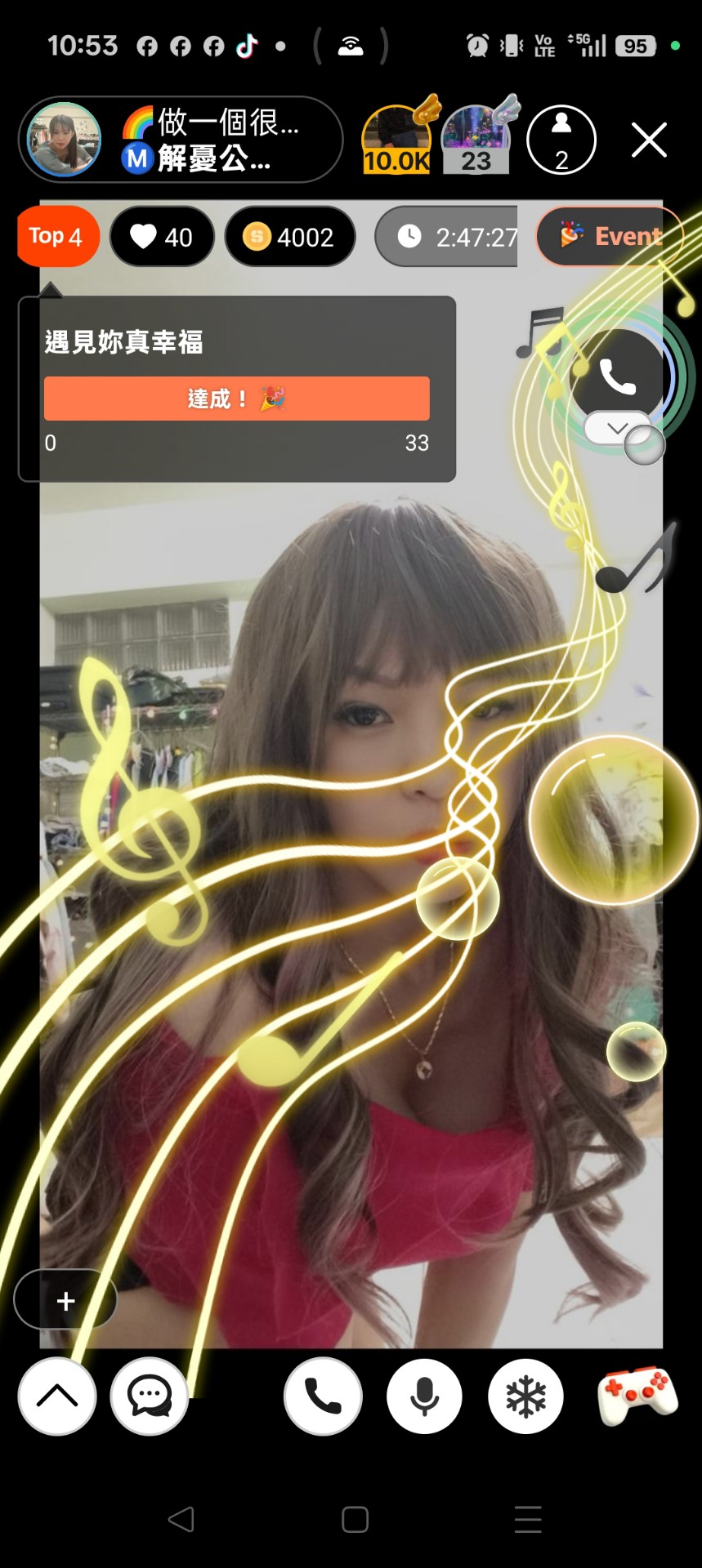Open the snowflake effects button

[525, 1396]
